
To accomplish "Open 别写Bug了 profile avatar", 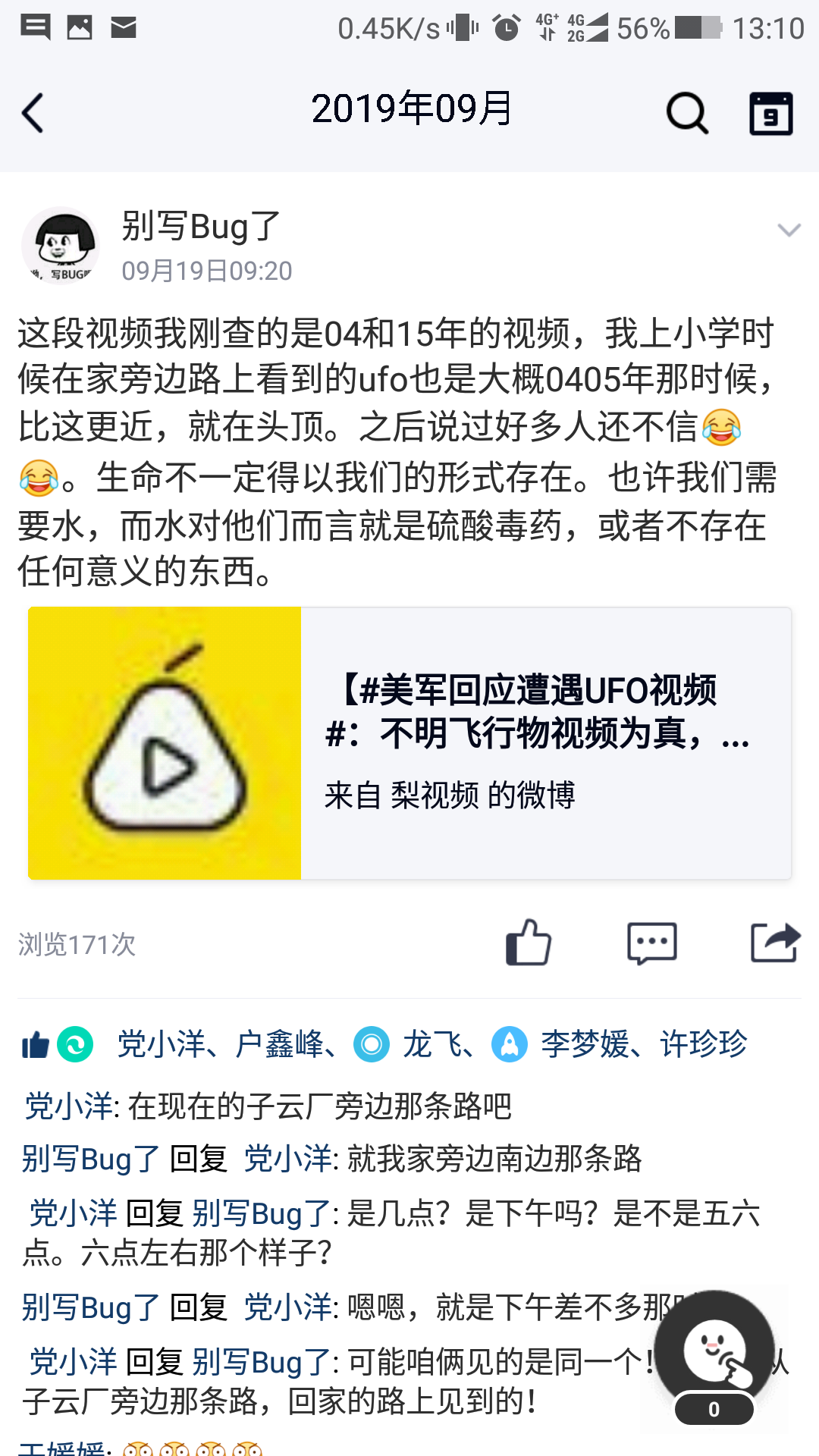I will (61, 246).
